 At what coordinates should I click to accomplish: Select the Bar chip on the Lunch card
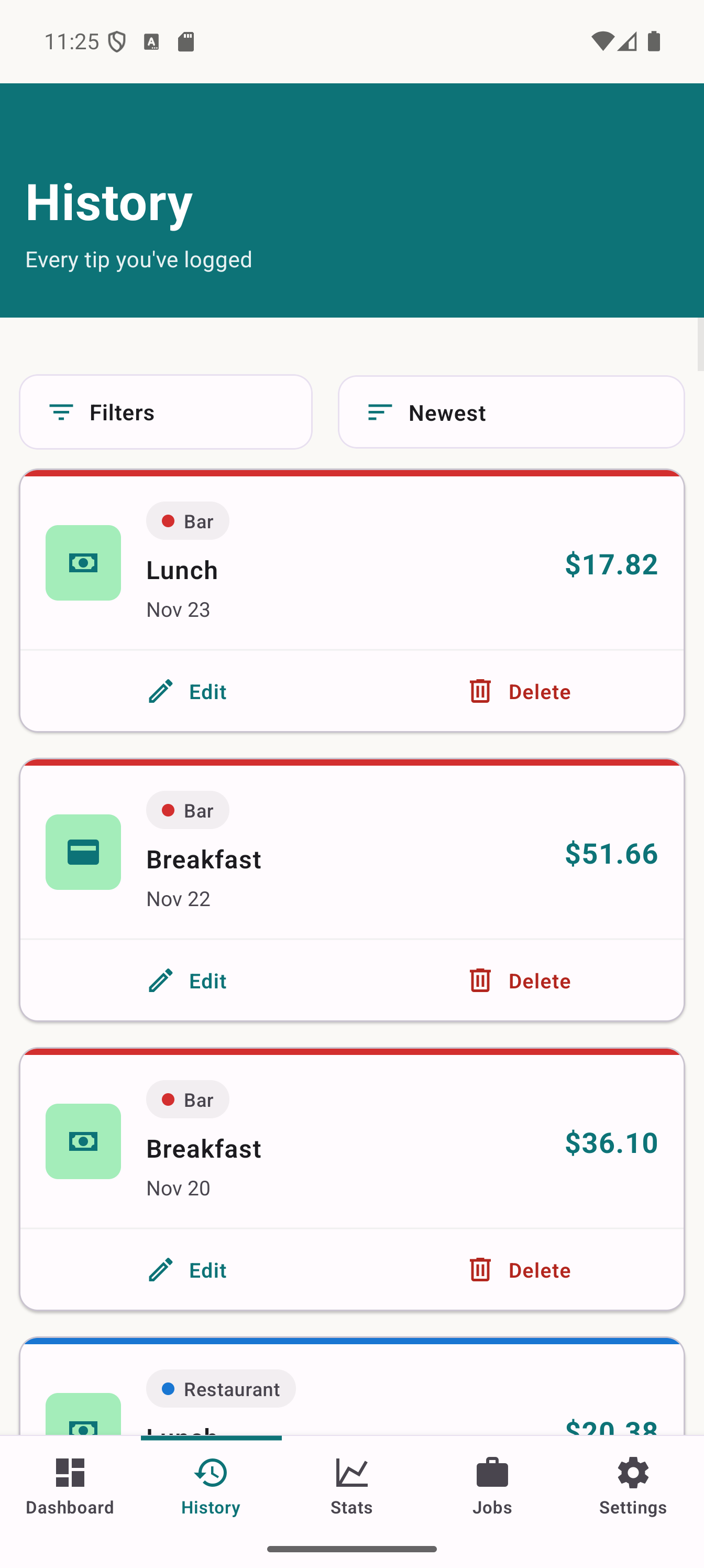188,520
